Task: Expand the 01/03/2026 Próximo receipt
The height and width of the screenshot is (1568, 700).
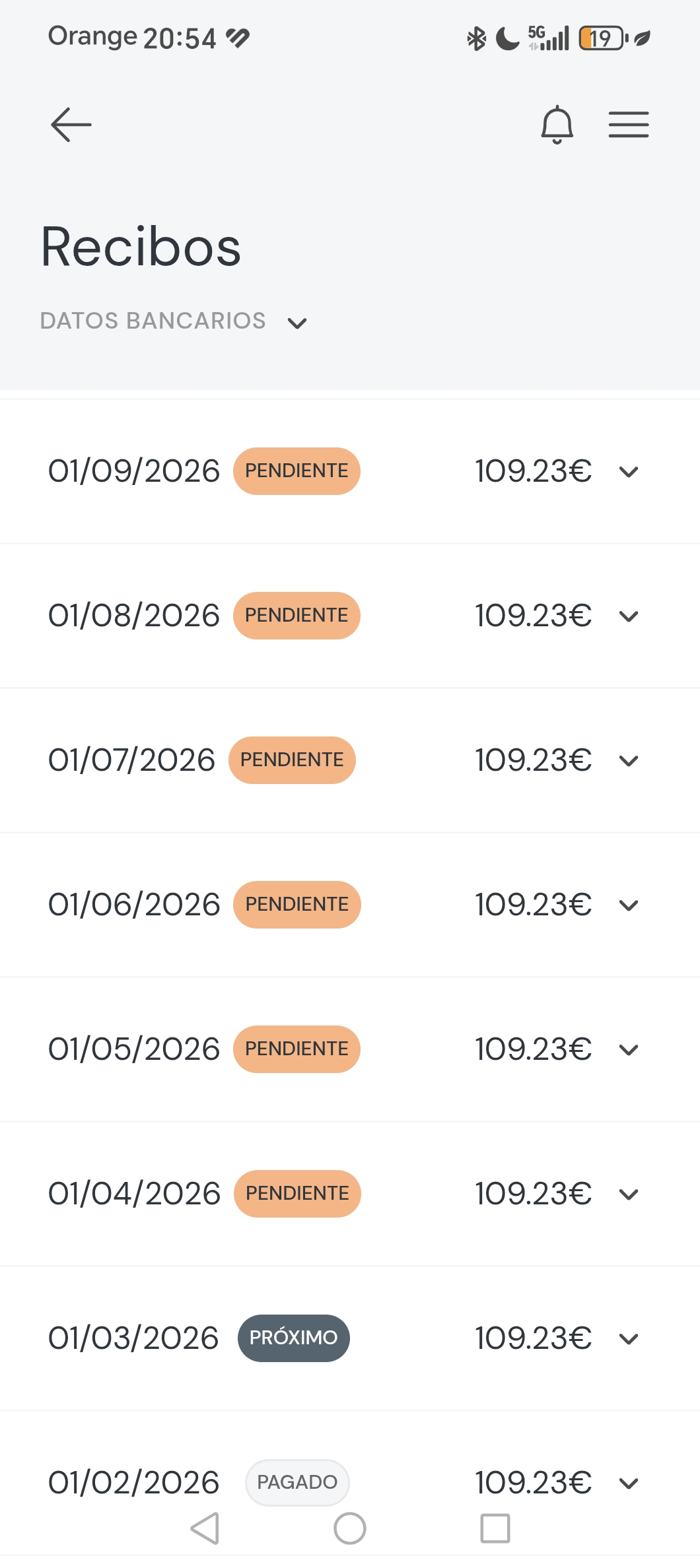Action: click(629, 1339)
